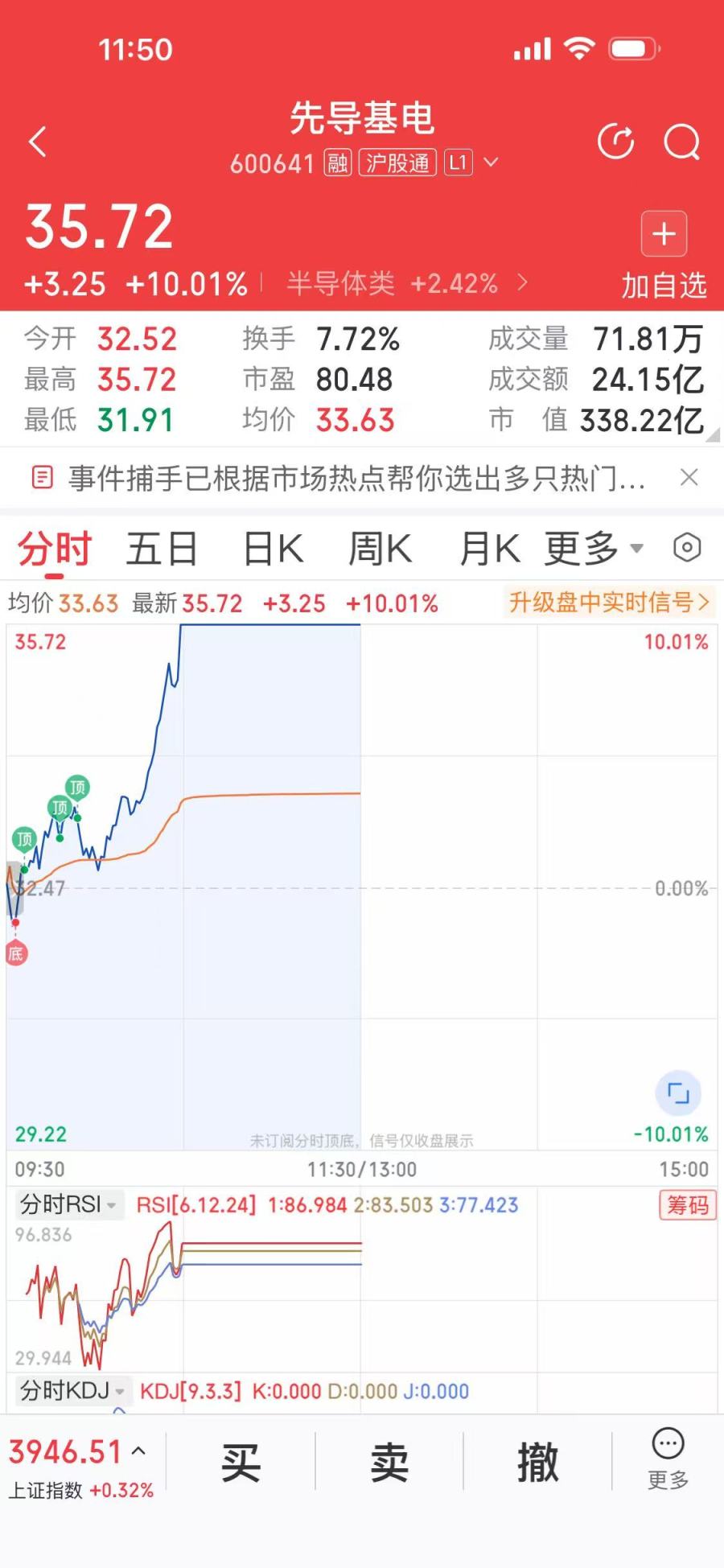Switch to 日K chart tab
The image size is (724, 1568).
pyautogui.click(x=274, y=549)
